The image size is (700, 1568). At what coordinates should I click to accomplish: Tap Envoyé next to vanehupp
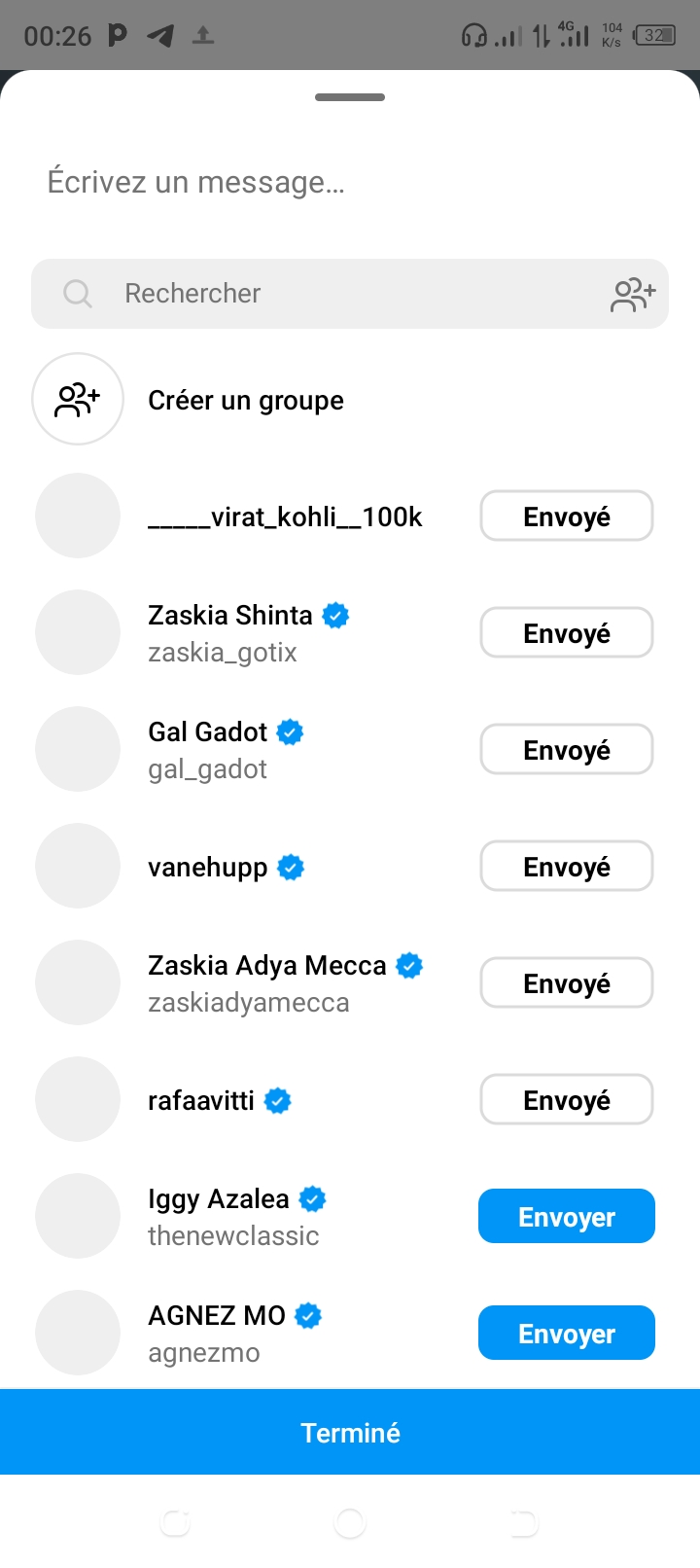click(566, 867)
